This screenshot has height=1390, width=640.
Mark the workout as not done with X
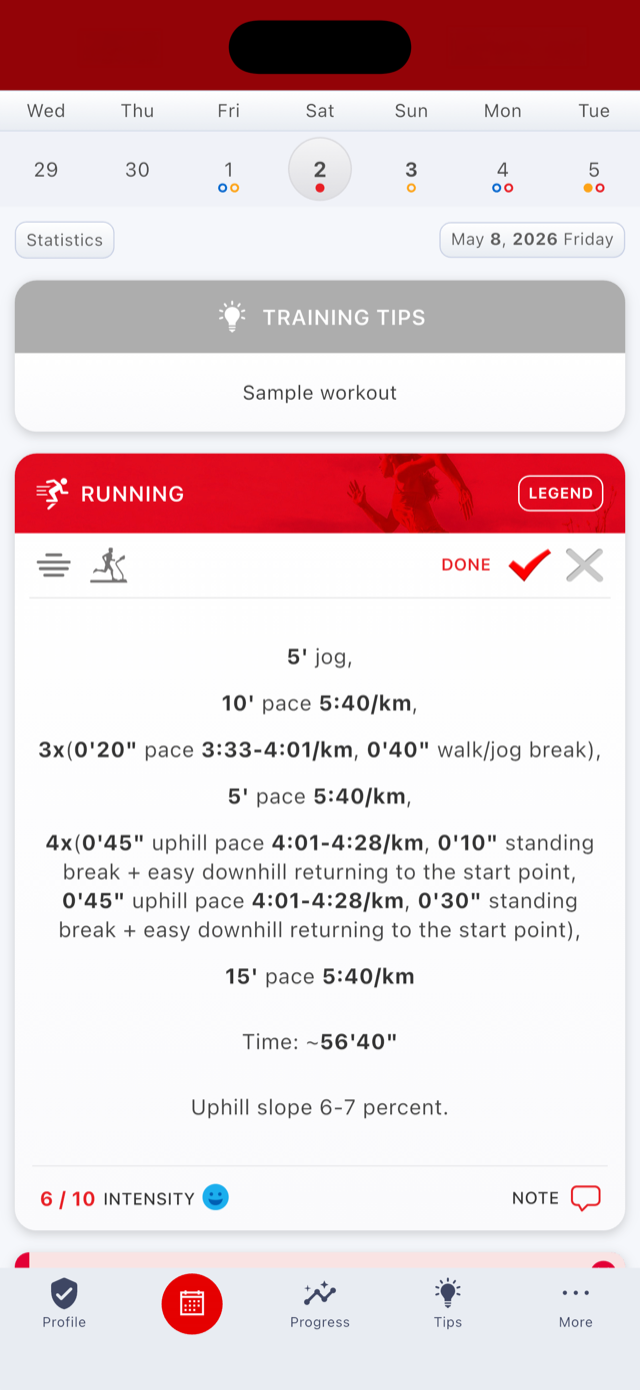click(x=585, y=565)
